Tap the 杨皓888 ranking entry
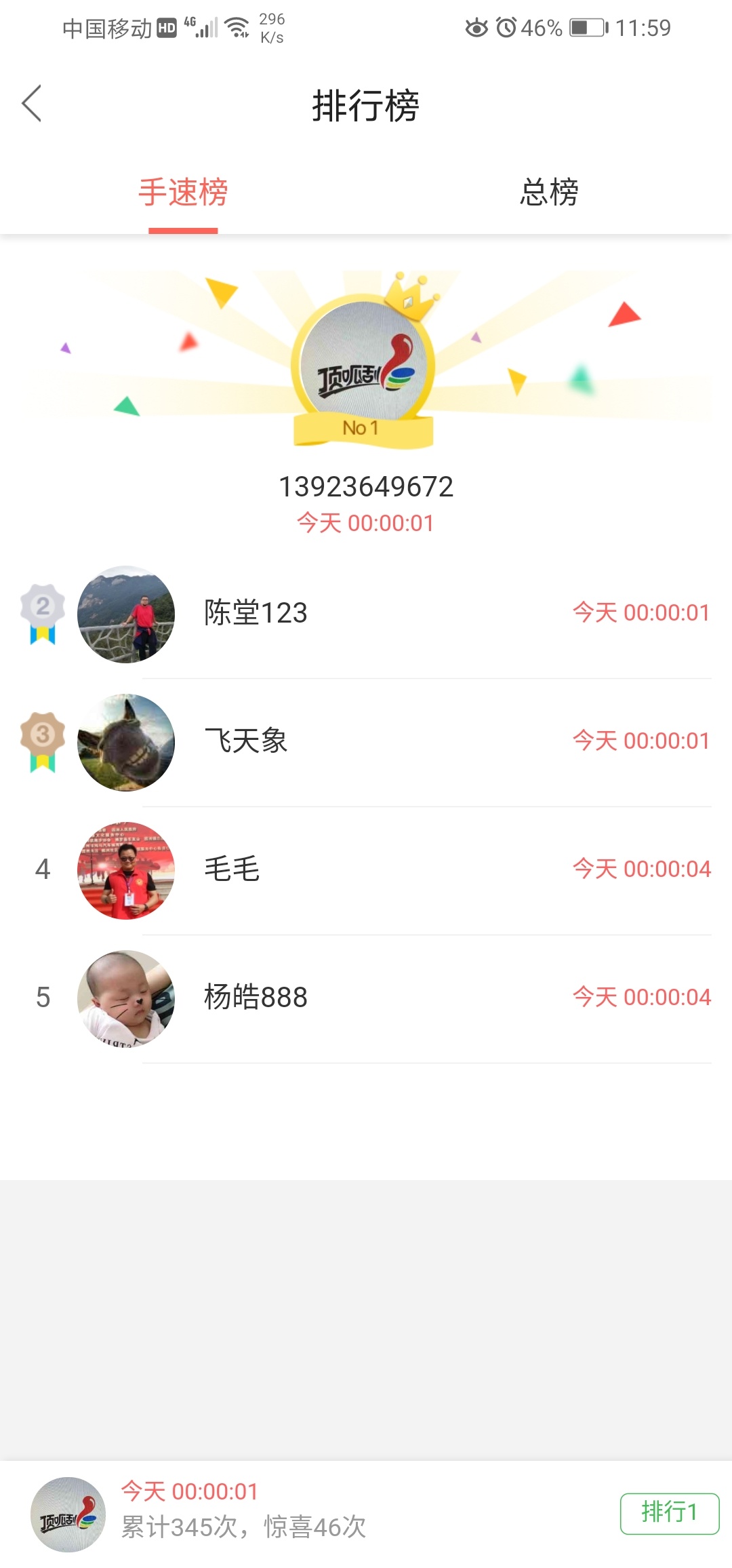This screenshot has height=1568, width=732. (x=366, y=998)
